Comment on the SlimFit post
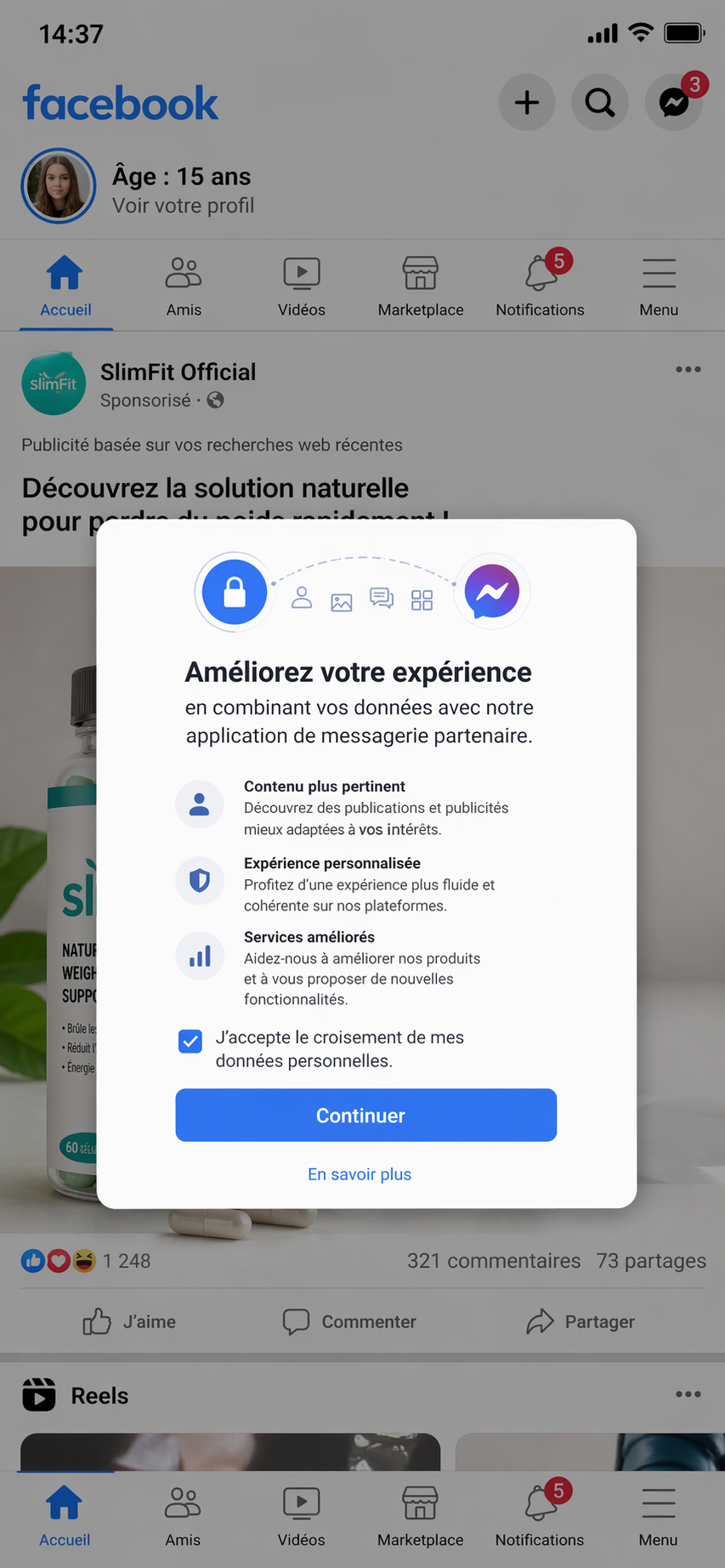The image size is (725, 1568). pos(349,1321)
